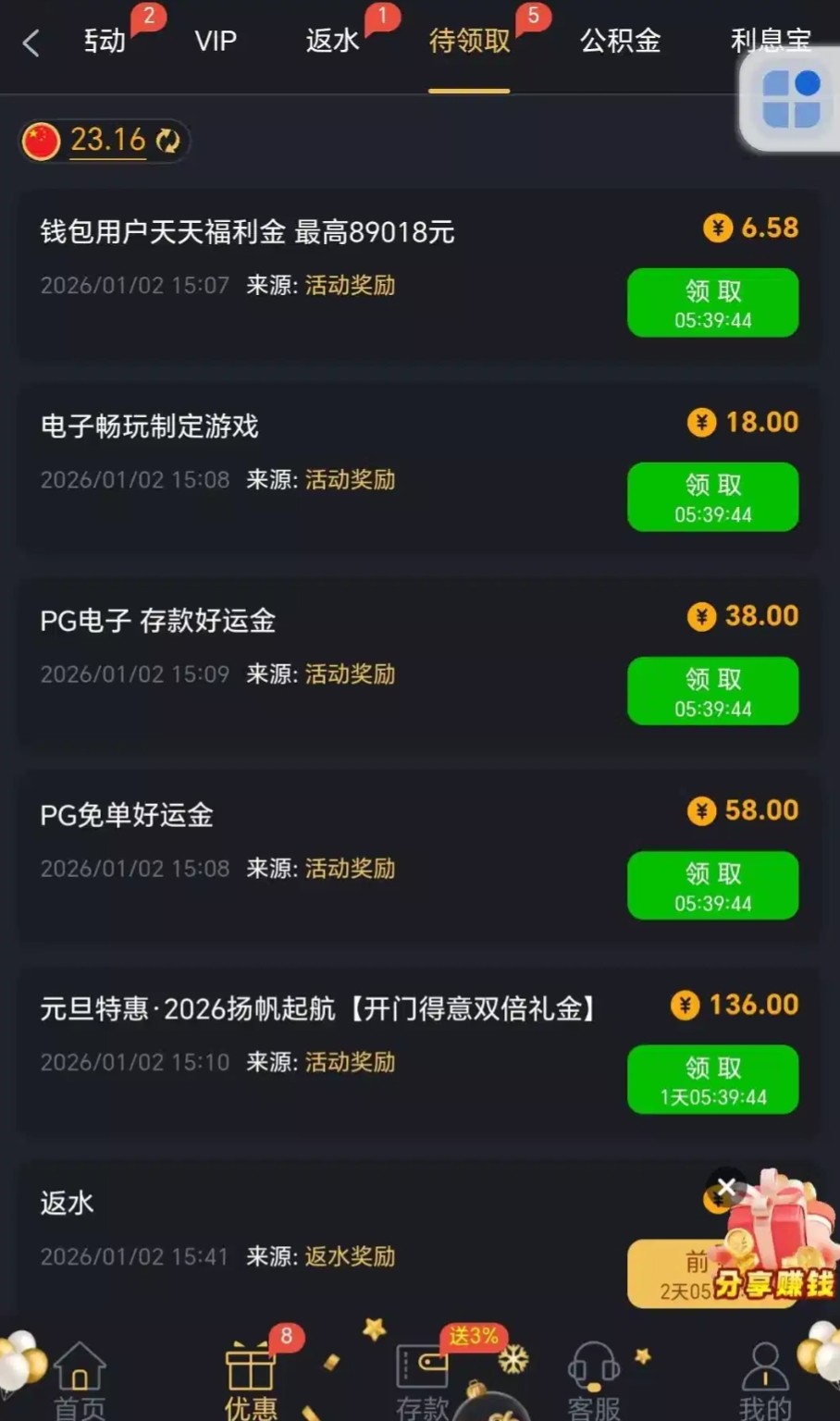The width and height of the screenshot is (840, 1421).
Task: Claim the 38.00 PG电子 存款好运金 reward
Action: [712, 691]
